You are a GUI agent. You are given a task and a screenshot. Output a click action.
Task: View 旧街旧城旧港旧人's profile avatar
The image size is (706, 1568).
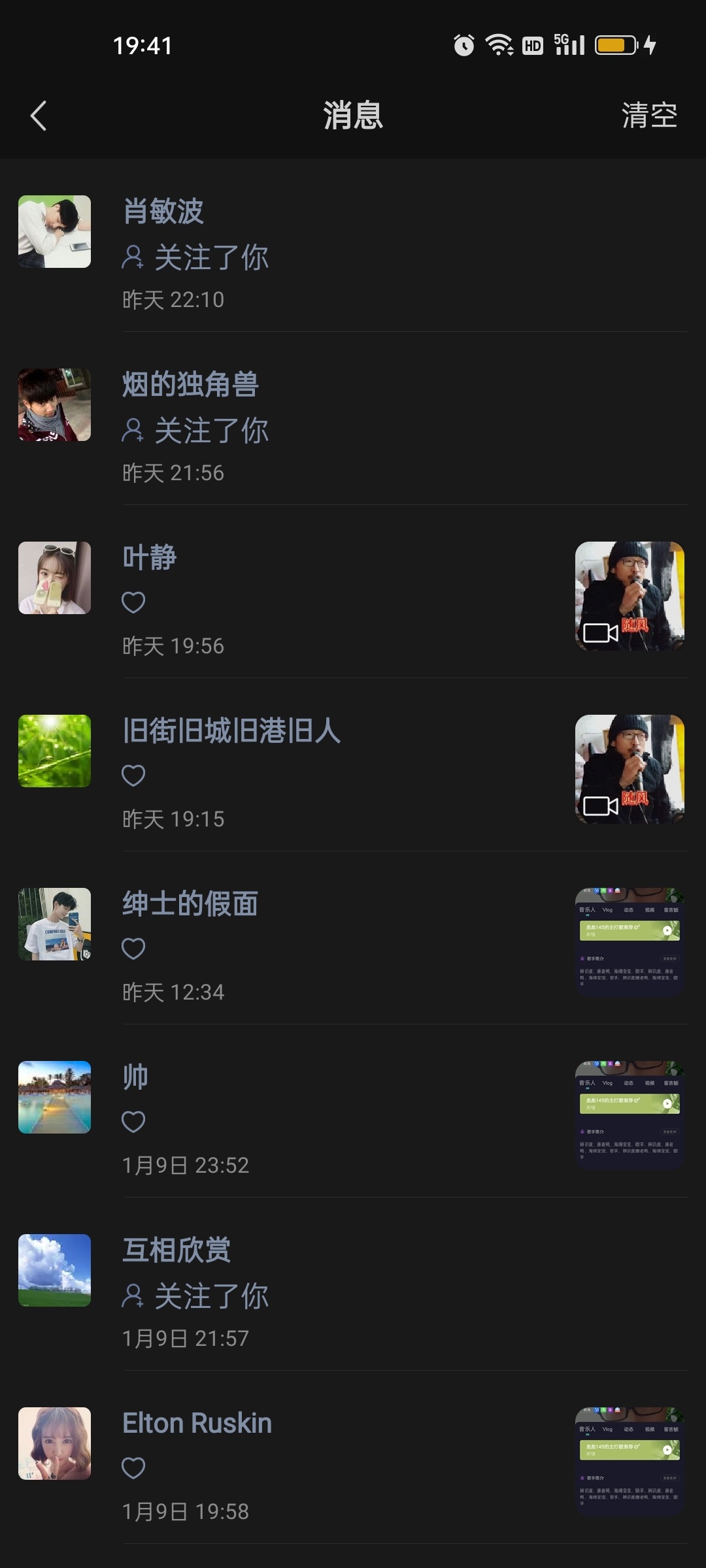coord(54,751)
